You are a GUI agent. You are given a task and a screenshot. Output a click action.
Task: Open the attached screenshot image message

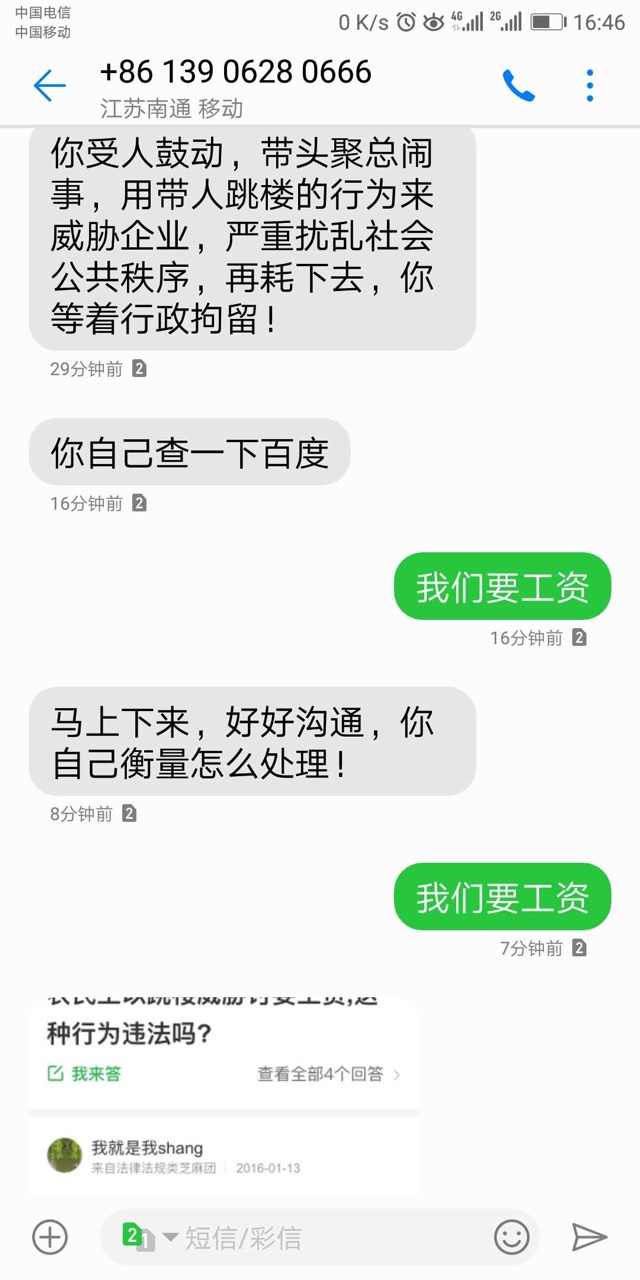[224, 1094]
